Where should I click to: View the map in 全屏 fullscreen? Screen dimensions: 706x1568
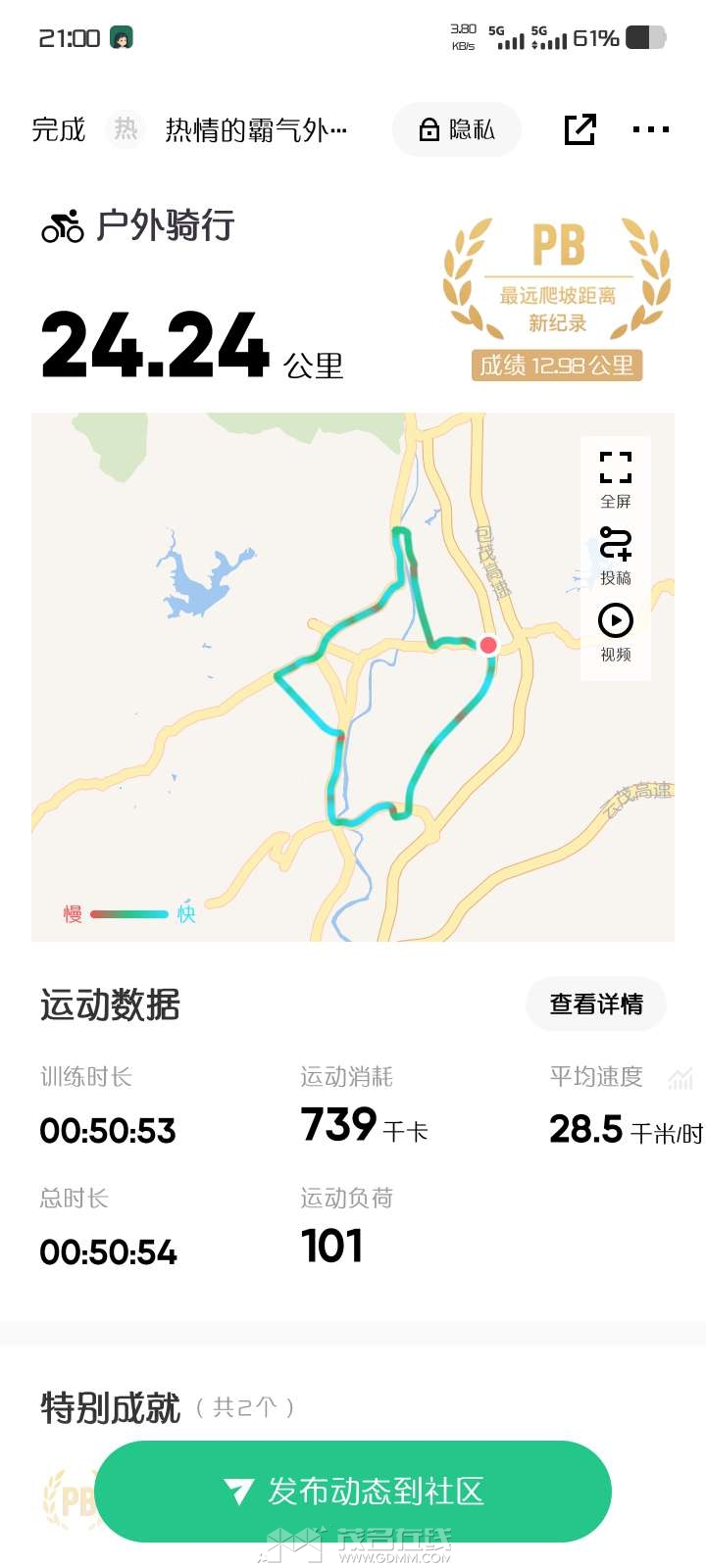615,478
